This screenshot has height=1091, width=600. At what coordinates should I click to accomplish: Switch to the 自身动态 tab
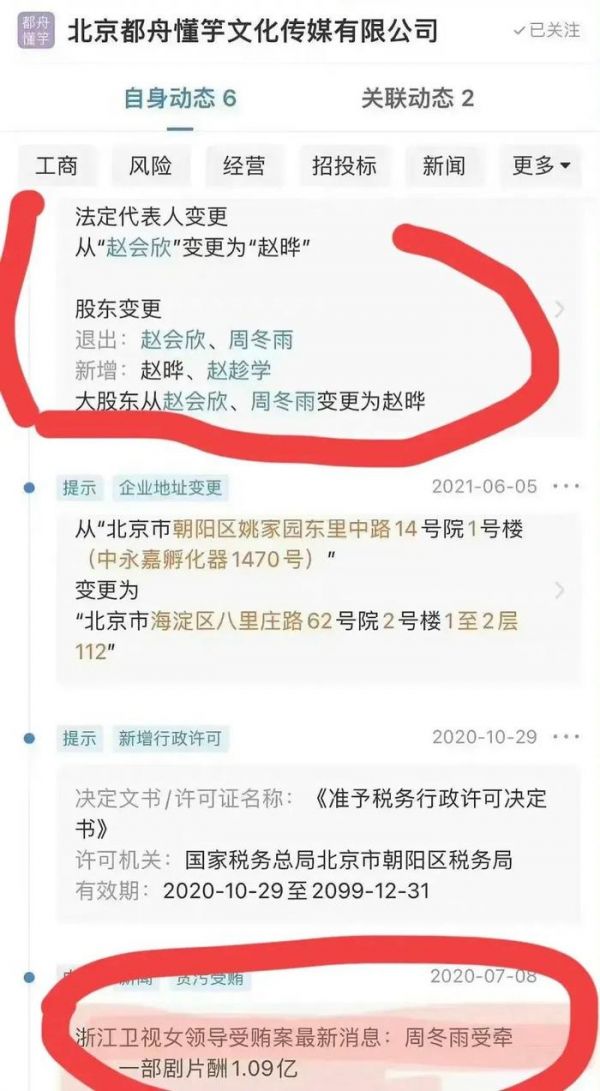pos(180,98)
